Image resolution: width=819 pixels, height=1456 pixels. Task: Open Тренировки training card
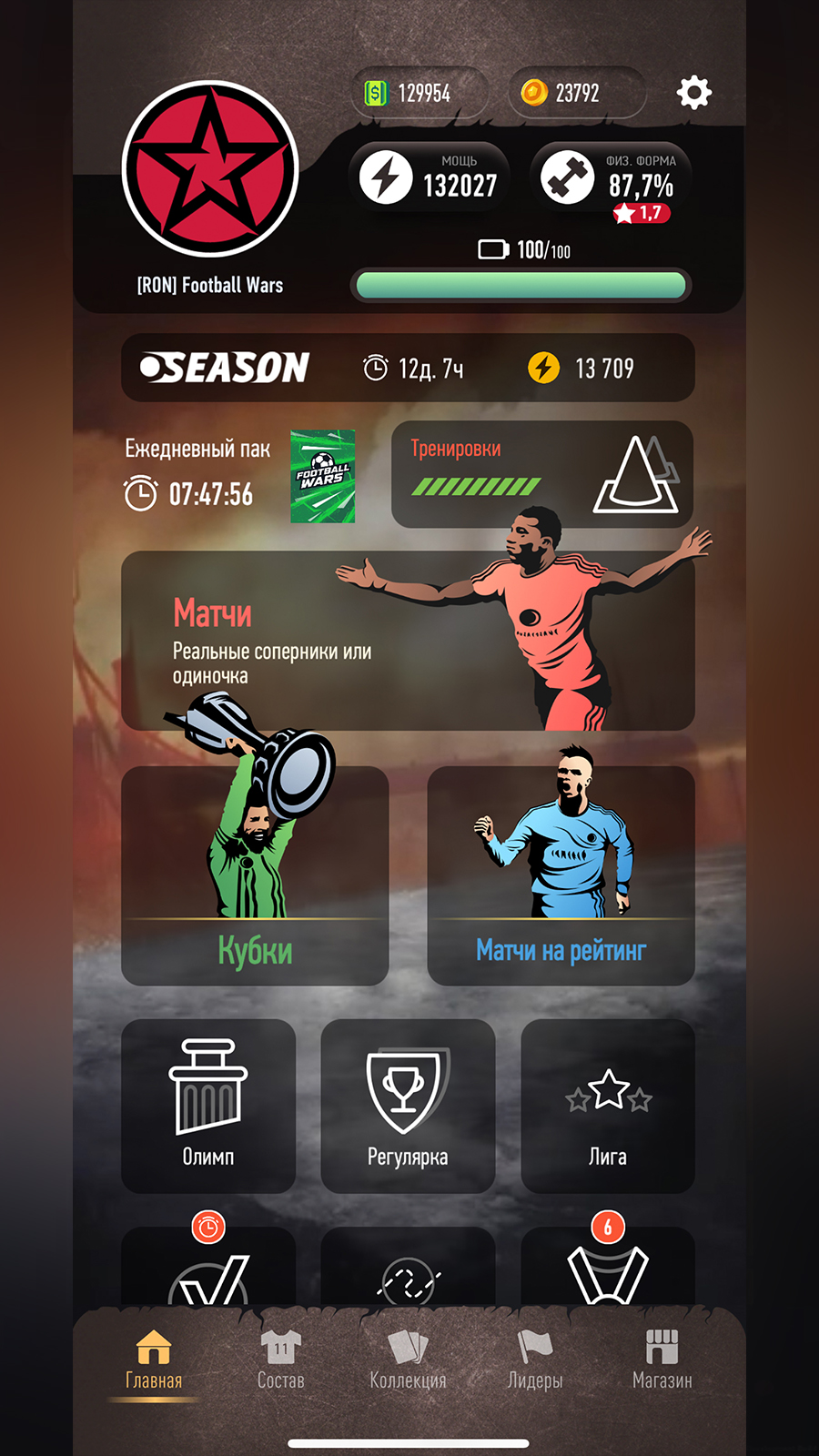tap(542, 473)
